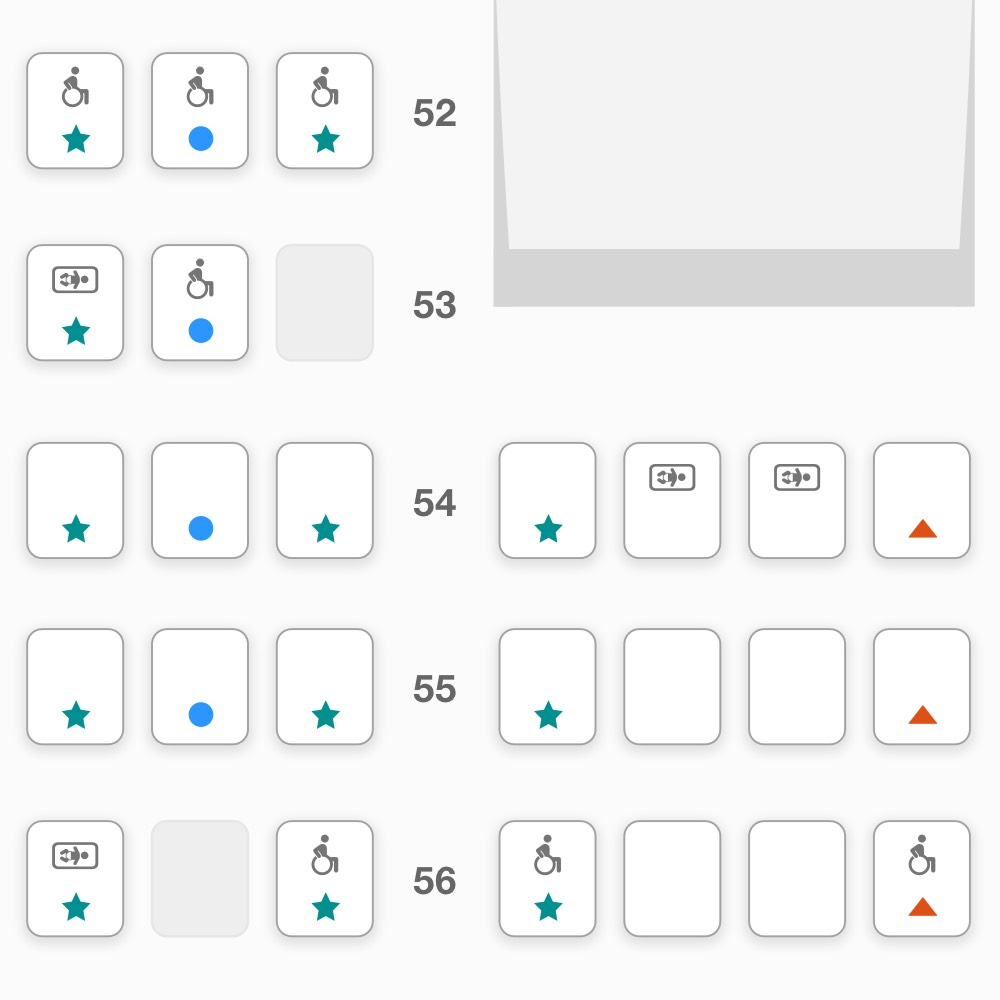Choose the bassinet seat in row 53
This screenshot has width=1000, height=1000.
click(75, 303)
